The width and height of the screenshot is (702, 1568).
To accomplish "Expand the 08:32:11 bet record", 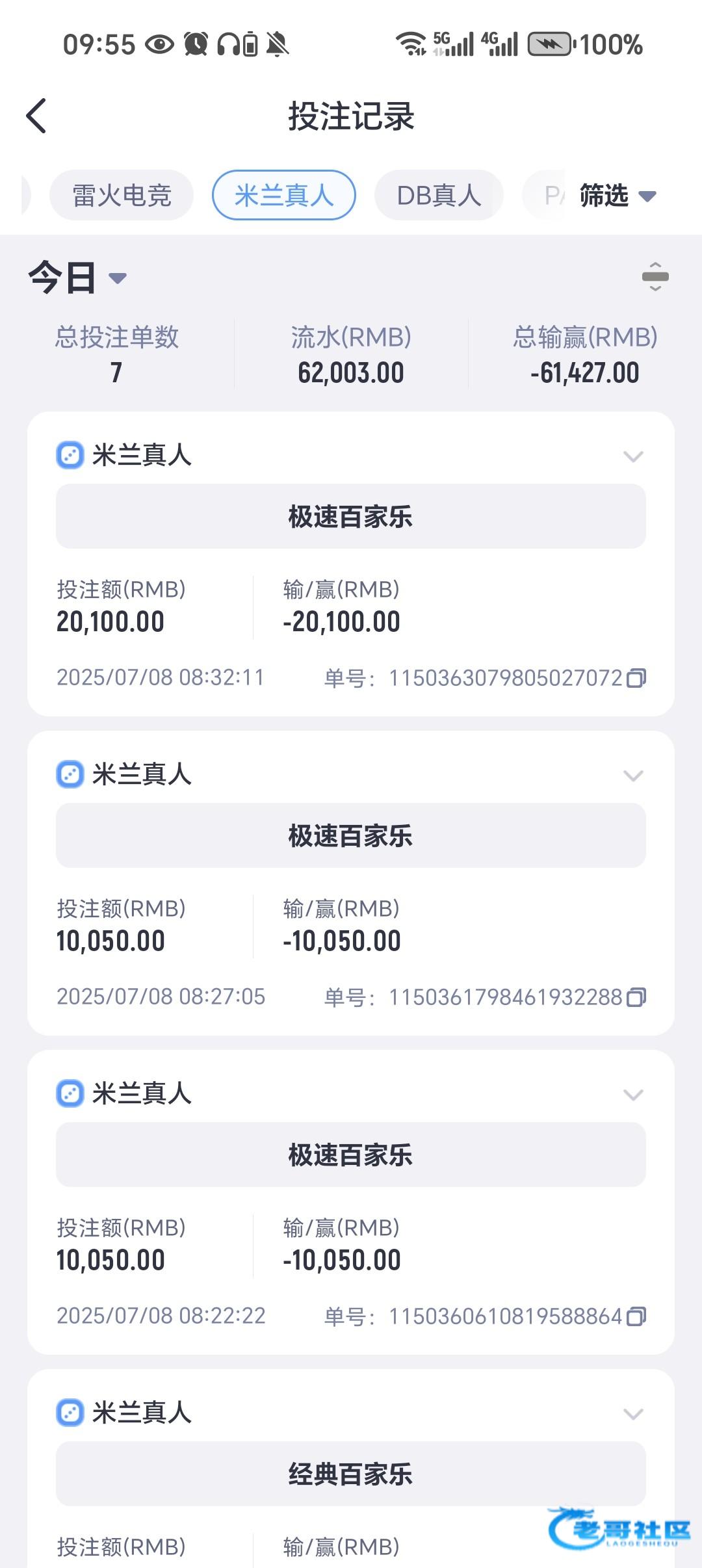I will tap(633, 456).
